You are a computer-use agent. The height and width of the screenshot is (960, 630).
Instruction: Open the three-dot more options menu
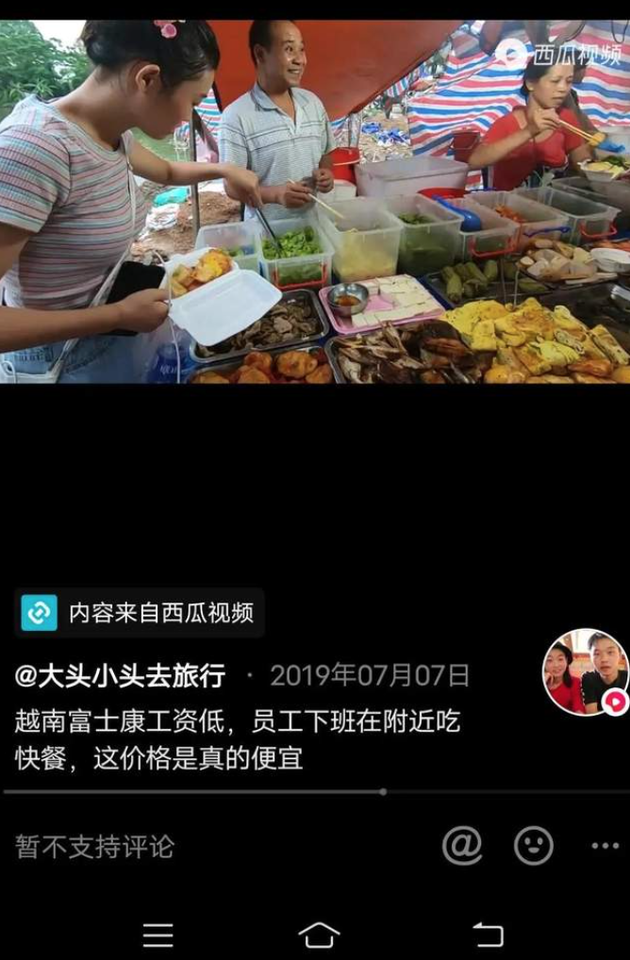pos(605,846)
